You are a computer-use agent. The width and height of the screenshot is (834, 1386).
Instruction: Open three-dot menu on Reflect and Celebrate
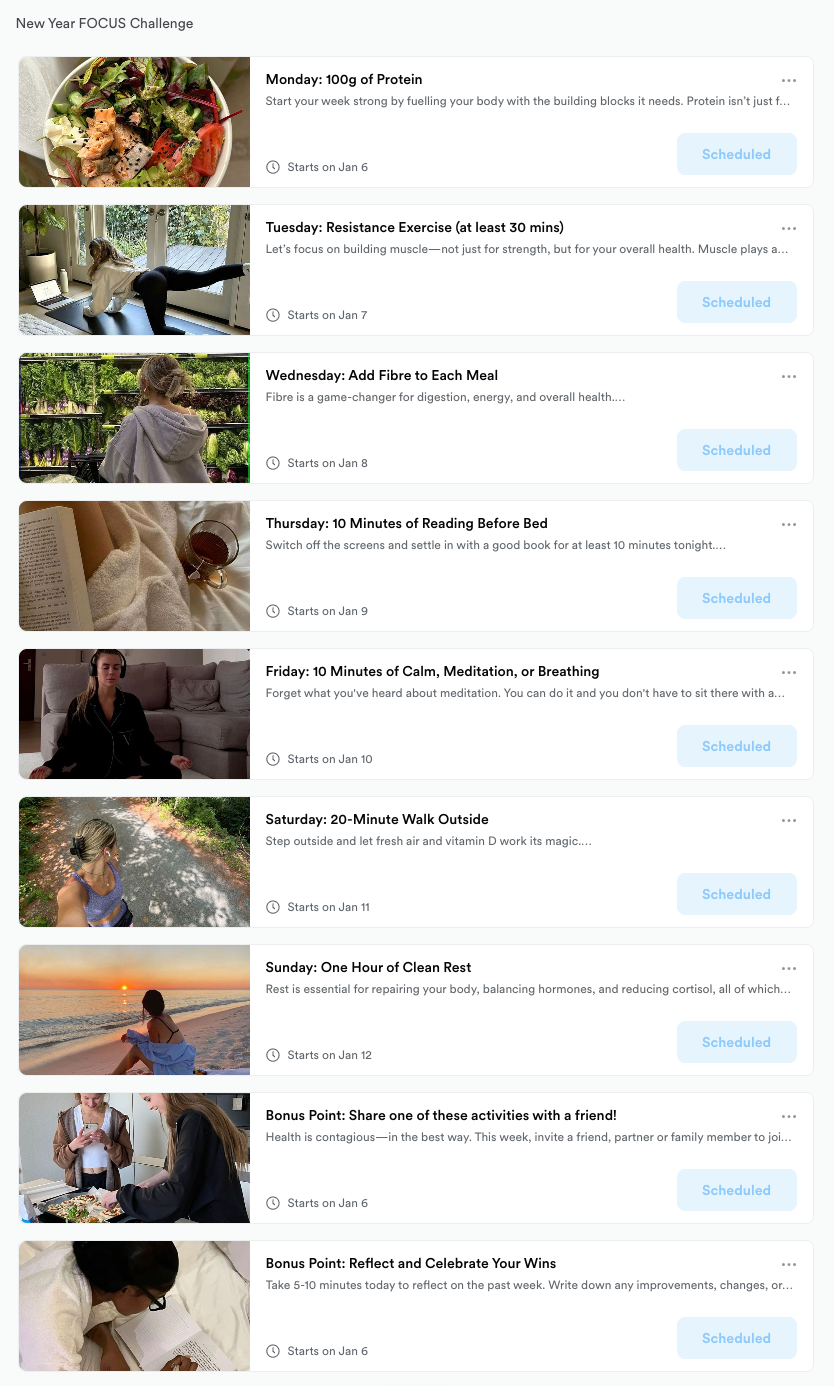[x=789, y=1264]
